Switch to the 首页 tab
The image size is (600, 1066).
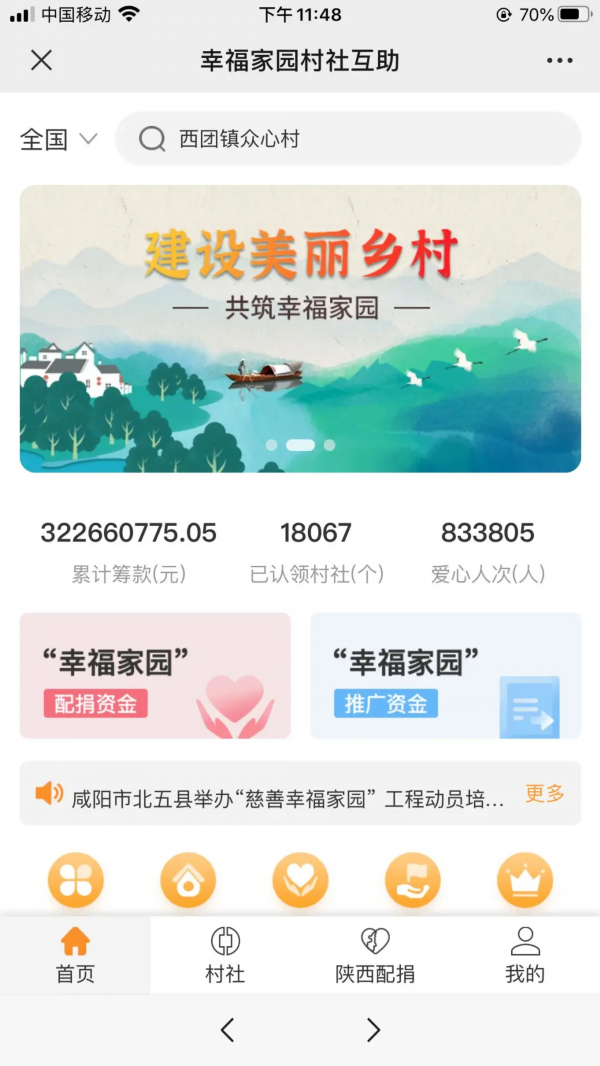coord(75,955)
